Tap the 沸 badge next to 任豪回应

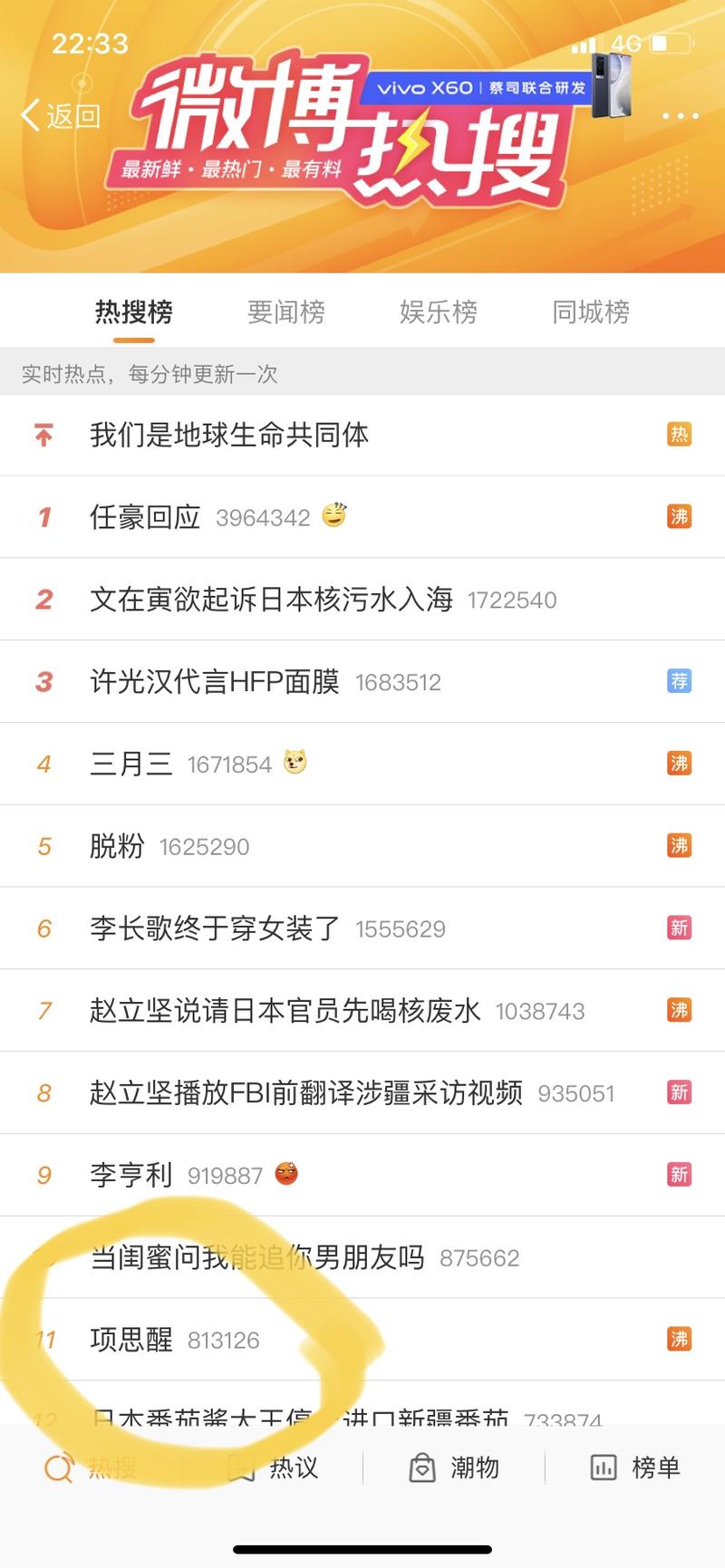[680, 516]
